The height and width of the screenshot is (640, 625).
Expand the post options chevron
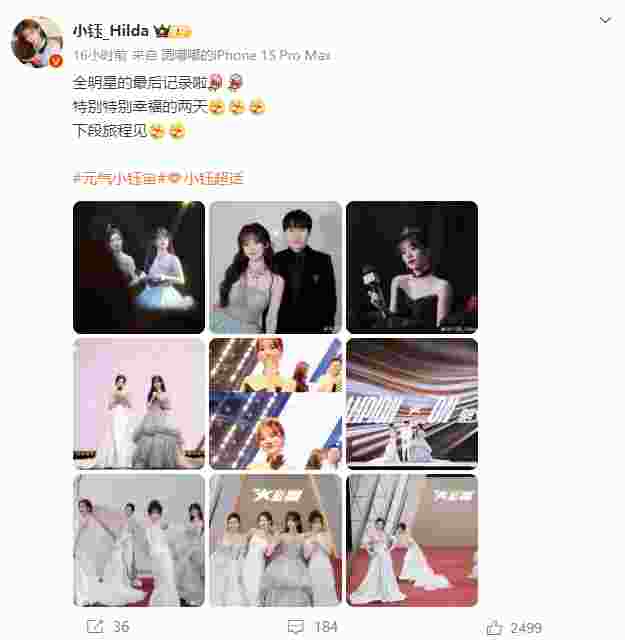click(x=604, y=19)
